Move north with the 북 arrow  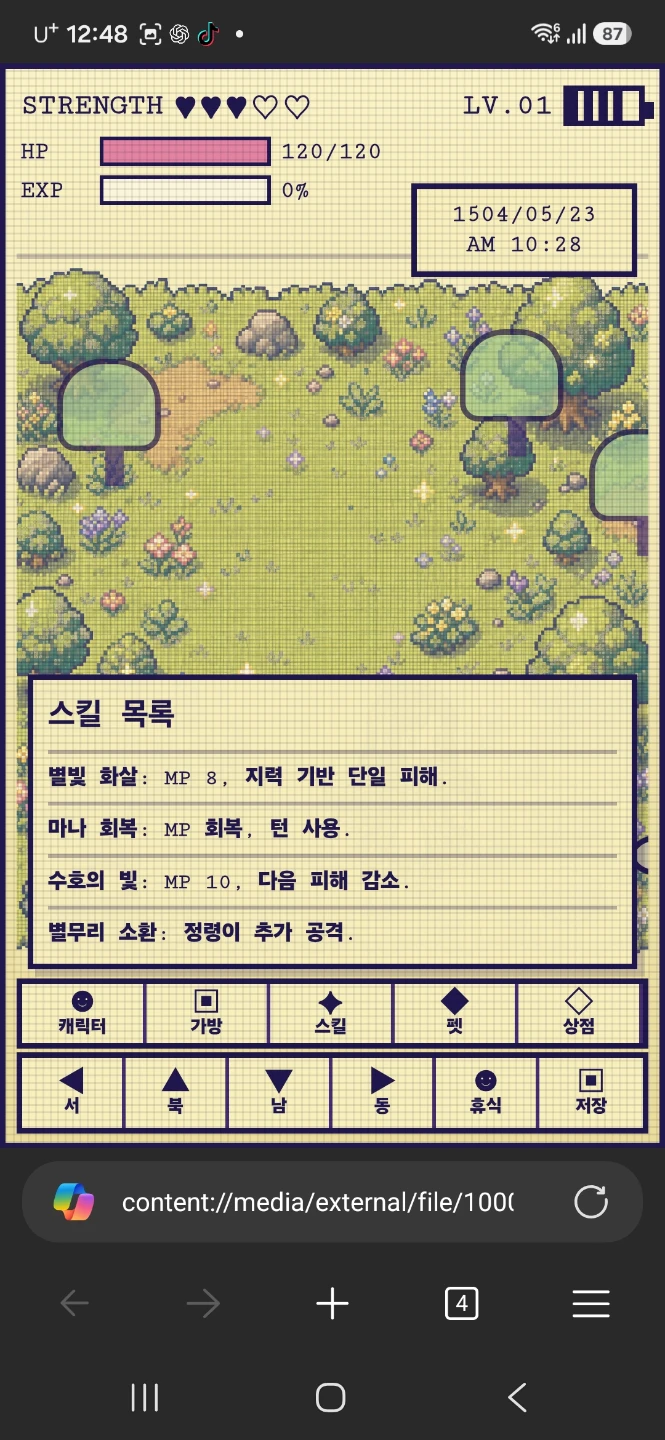(x=176, y=1091)
